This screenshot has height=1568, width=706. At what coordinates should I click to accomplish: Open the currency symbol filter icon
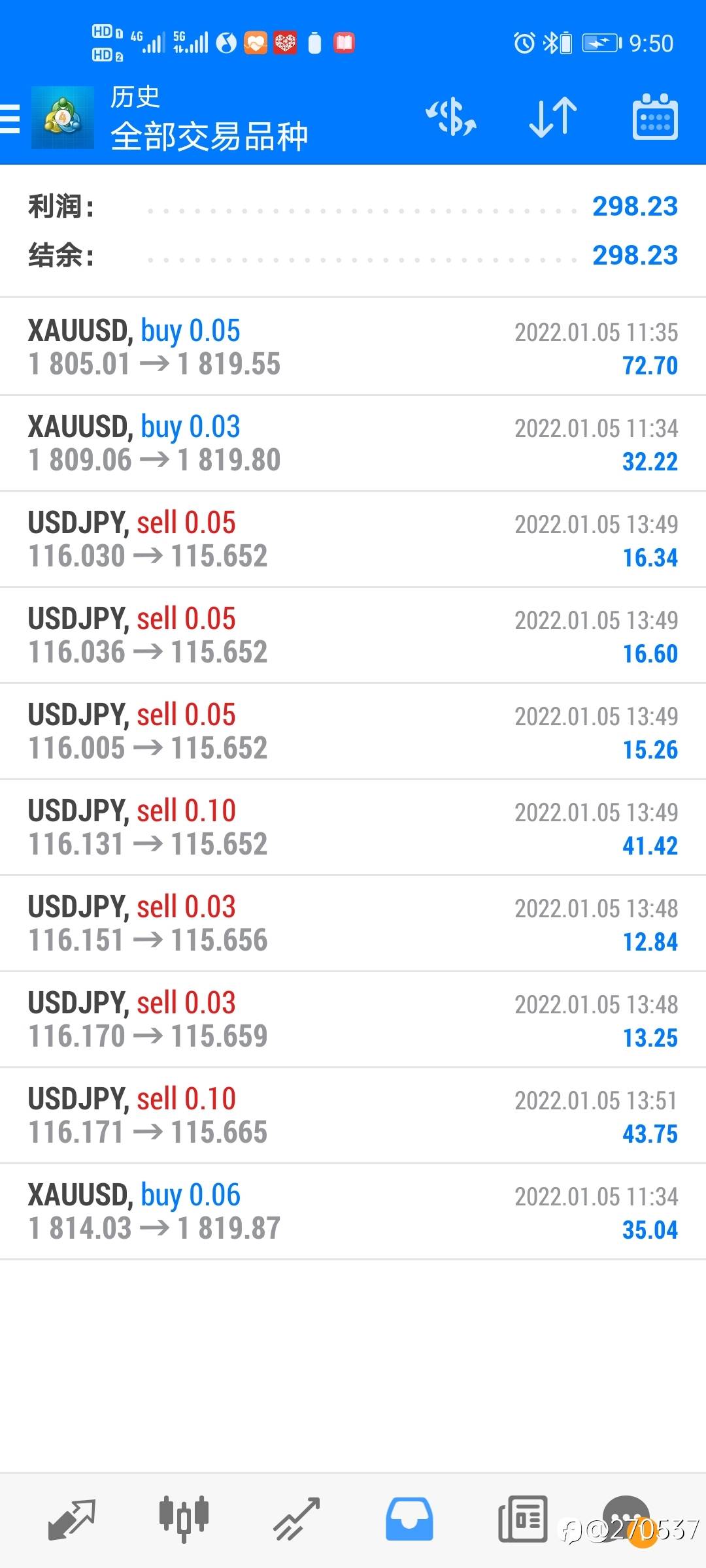point(450,118)
